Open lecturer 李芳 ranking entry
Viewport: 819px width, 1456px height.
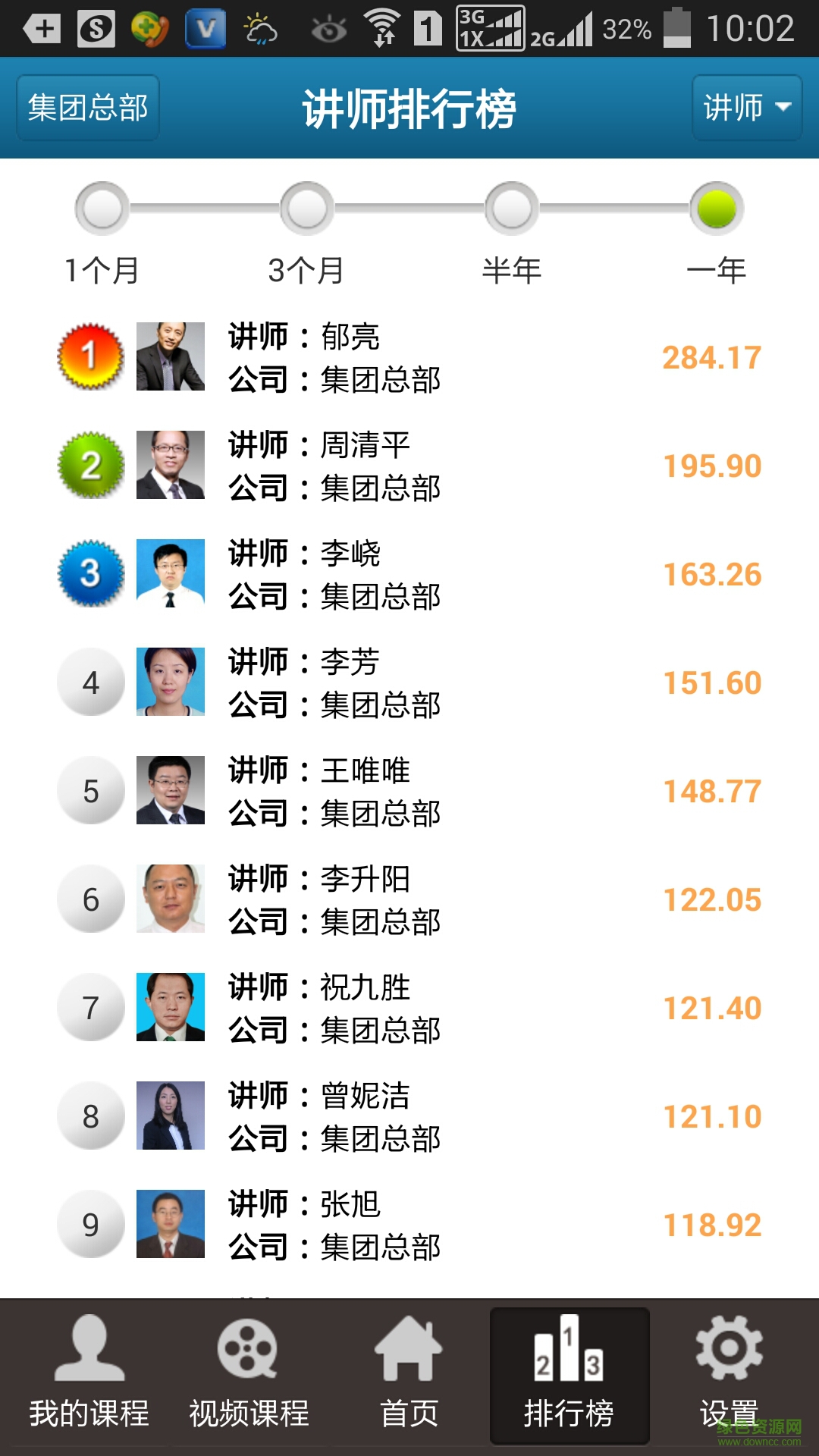click(409, 682)
